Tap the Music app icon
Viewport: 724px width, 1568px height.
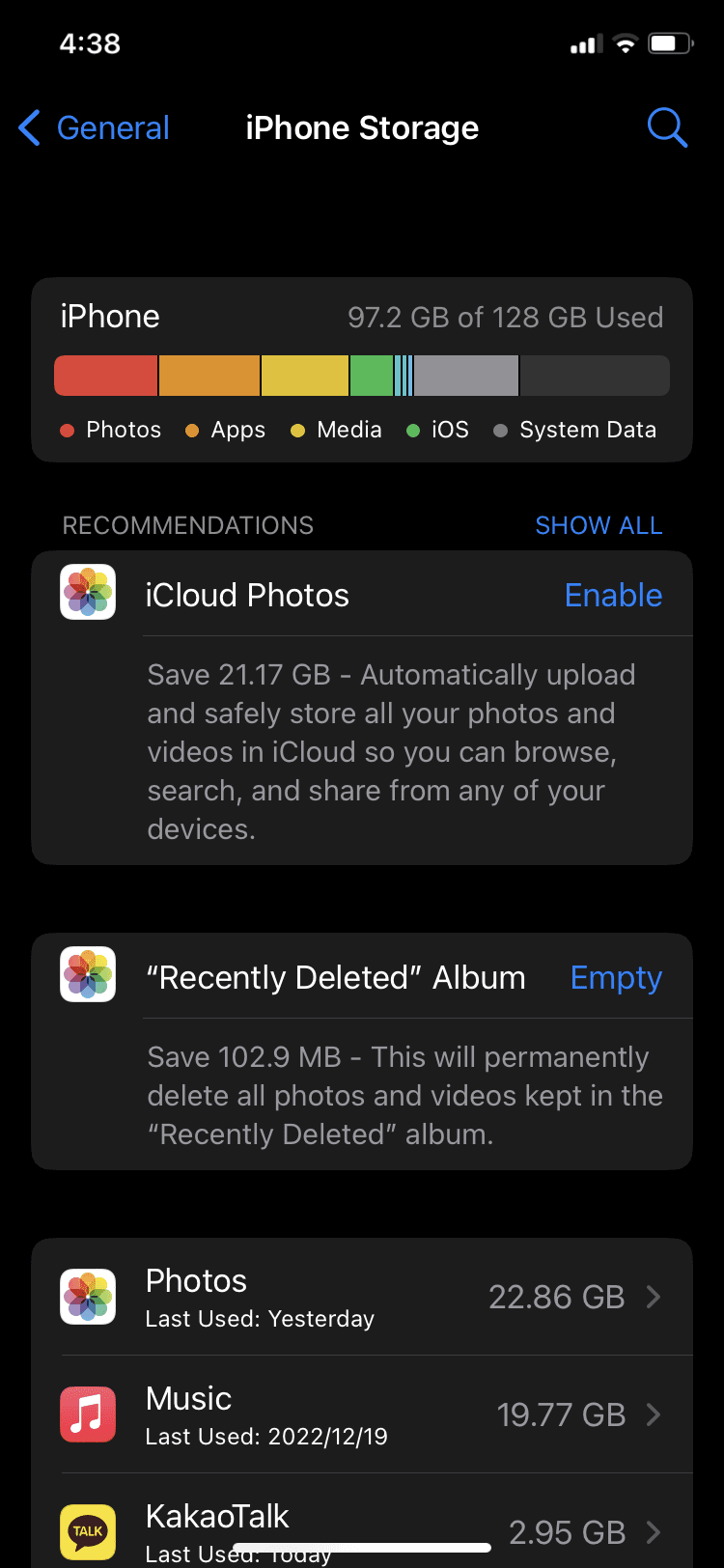tap(87, 1414)
